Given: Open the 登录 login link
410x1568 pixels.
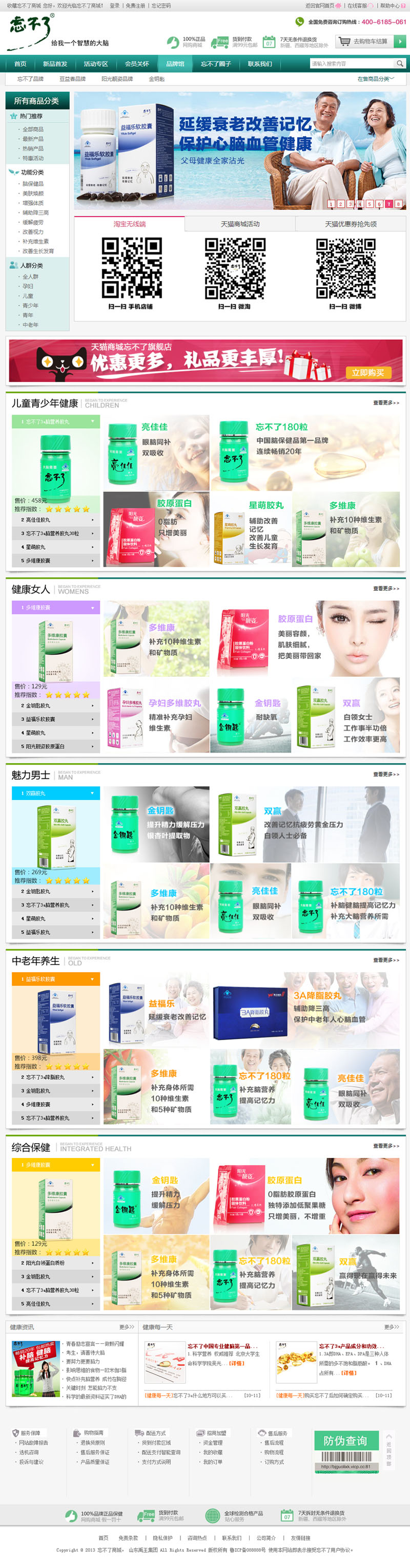Looking at the screenshot, I should point(114,6).
